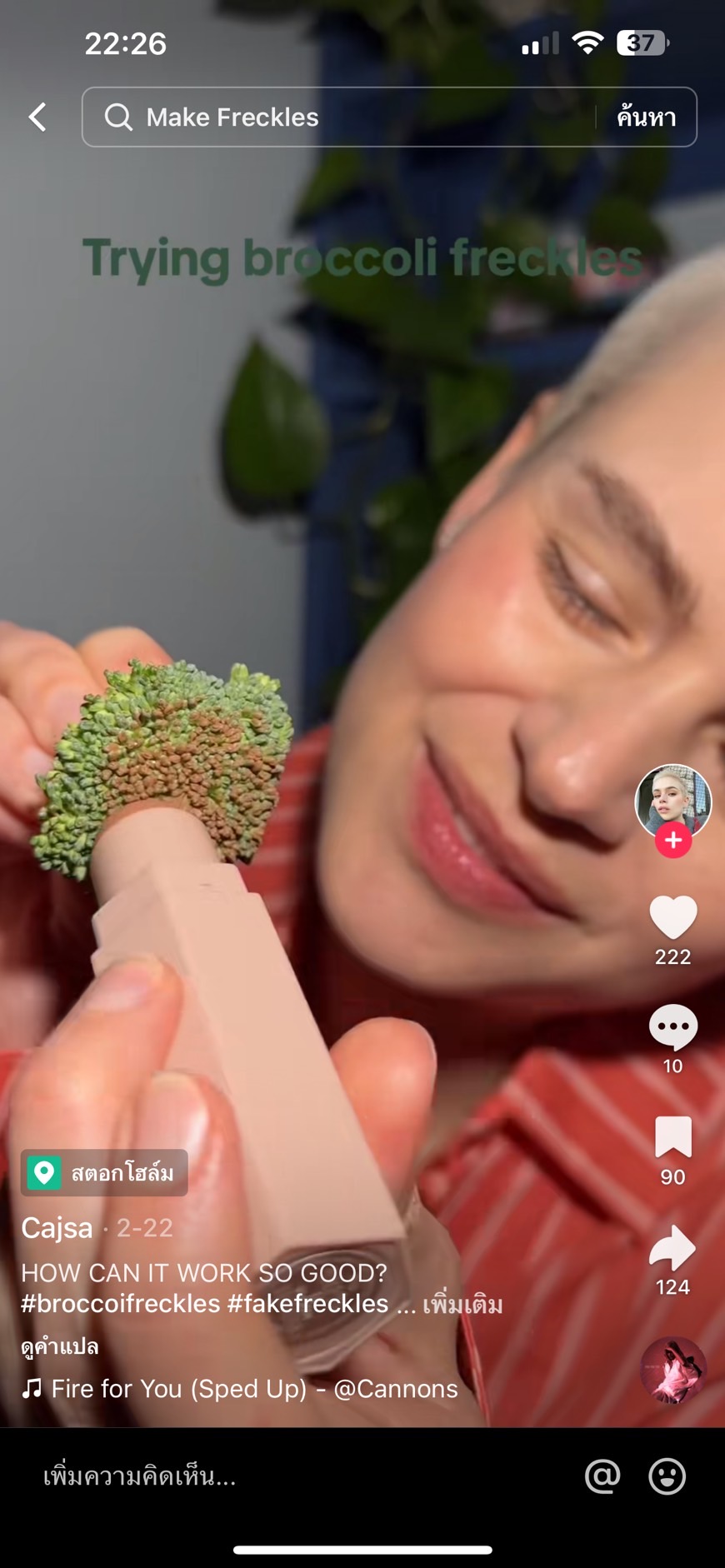725x1568 pixels.
Task: Tap ดูคำแปล to see the translation
Action: pyautogui.click(x=60, y=1346)
